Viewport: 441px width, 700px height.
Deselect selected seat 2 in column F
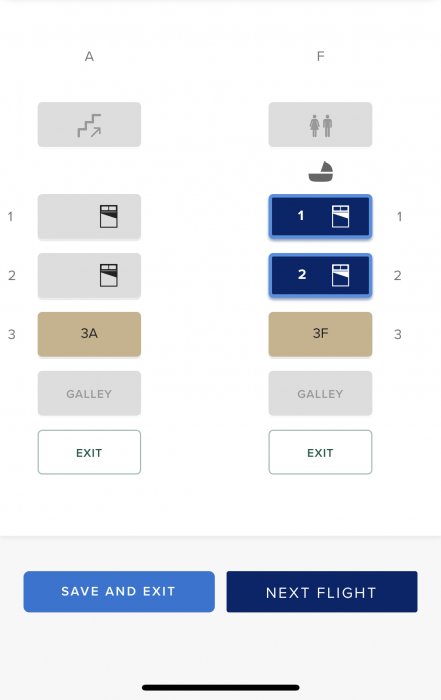pos(320,275)
